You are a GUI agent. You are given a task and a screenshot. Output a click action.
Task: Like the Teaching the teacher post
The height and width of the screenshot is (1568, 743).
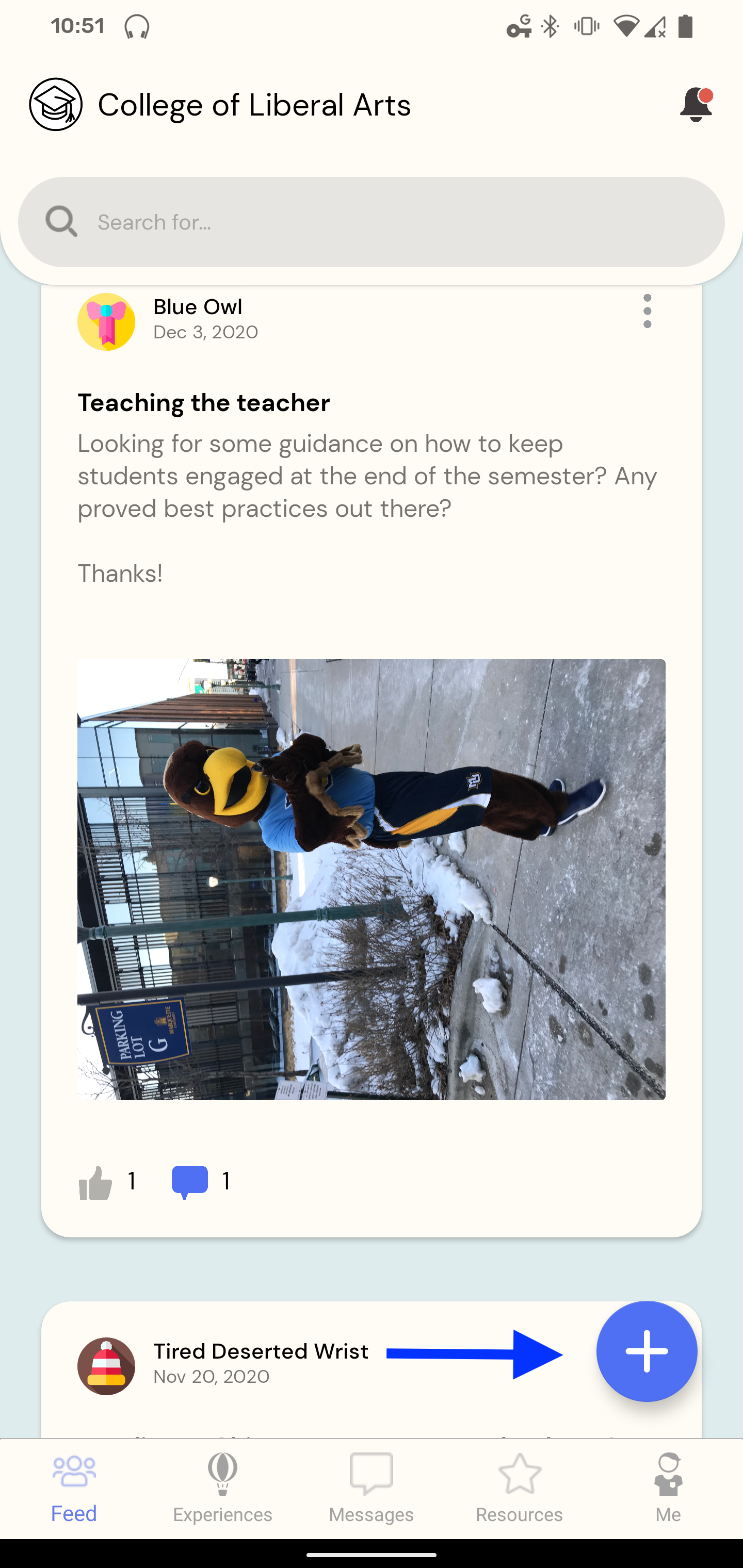coord(96,1182)
